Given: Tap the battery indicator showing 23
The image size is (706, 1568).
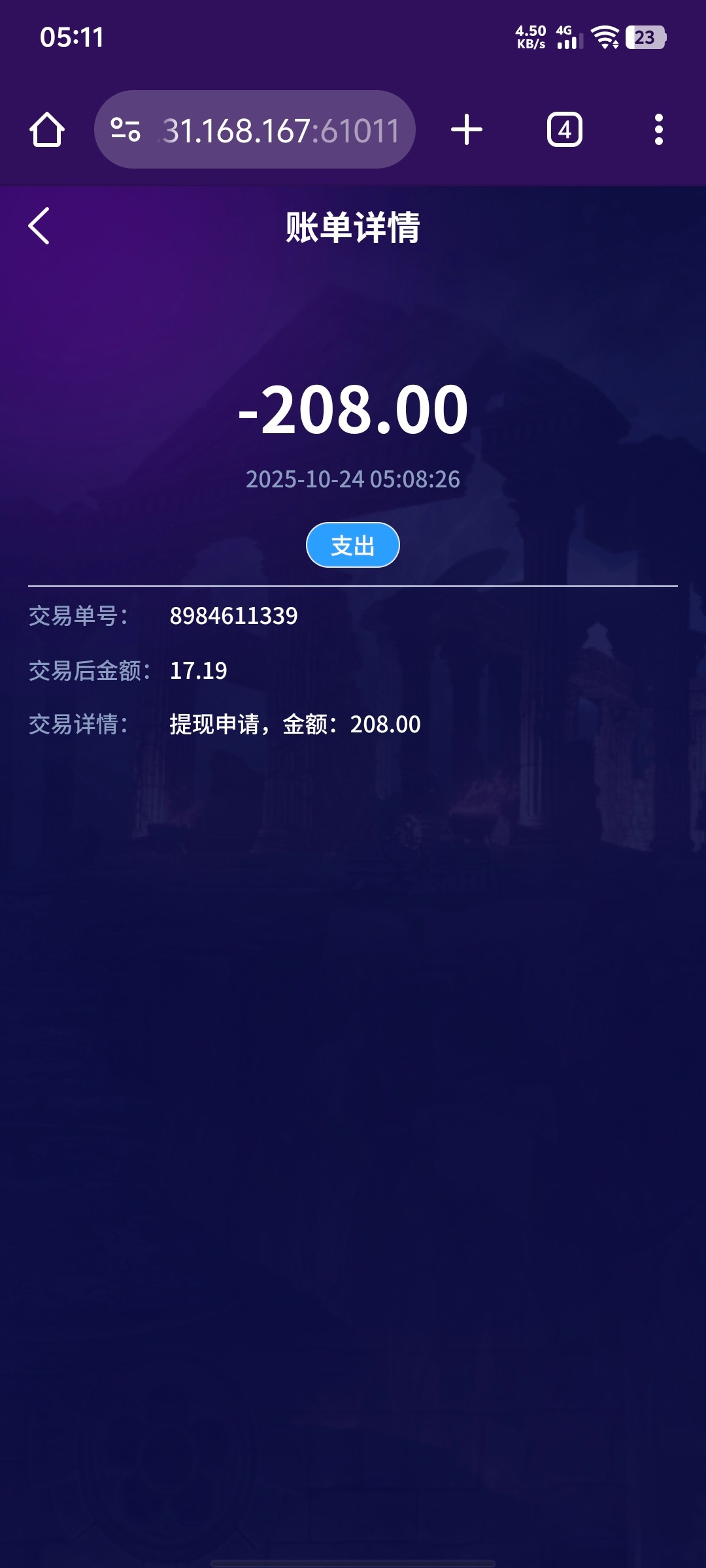Looking at the screenshot, I should click(643, 39).
